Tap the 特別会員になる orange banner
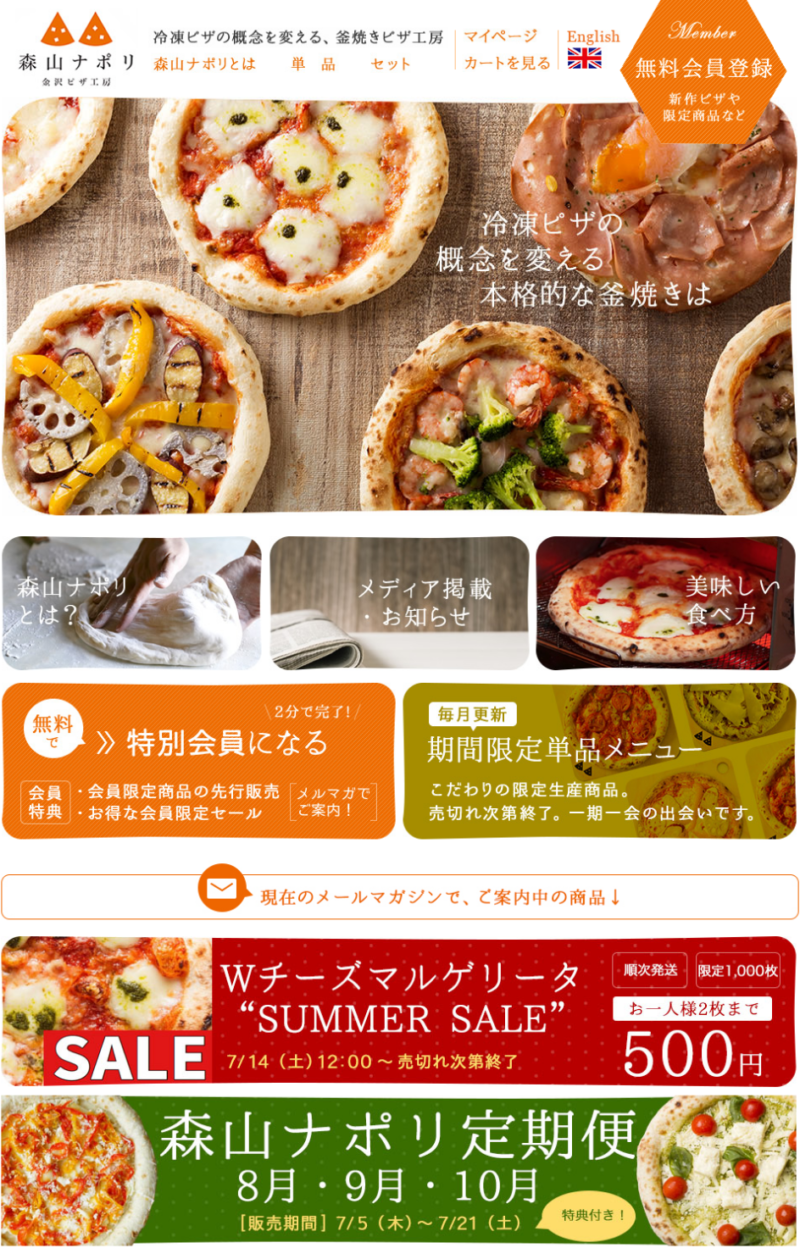This screenshot has width=800, height=1248. [x=199, y=761]
